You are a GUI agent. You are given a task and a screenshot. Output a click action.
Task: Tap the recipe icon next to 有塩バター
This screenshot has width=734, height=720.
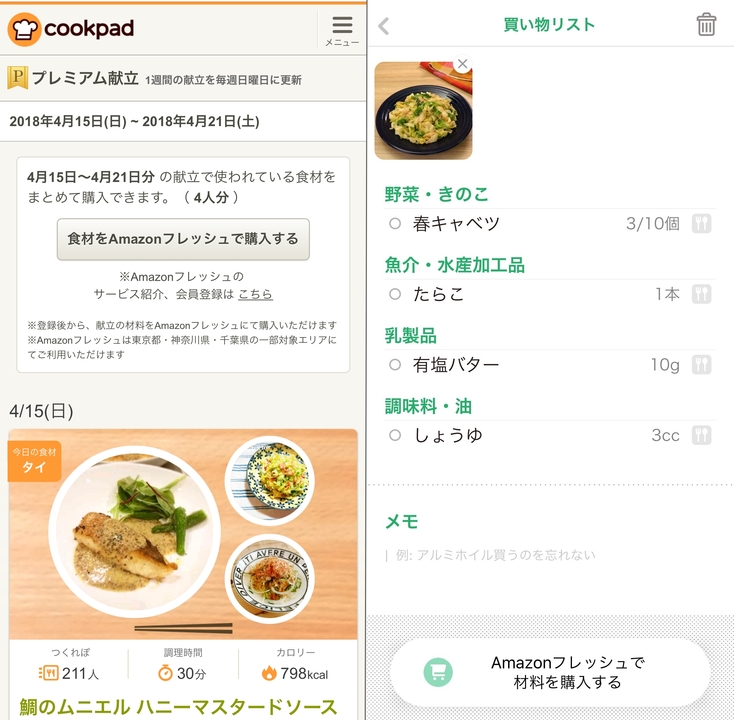coord(702,365)
